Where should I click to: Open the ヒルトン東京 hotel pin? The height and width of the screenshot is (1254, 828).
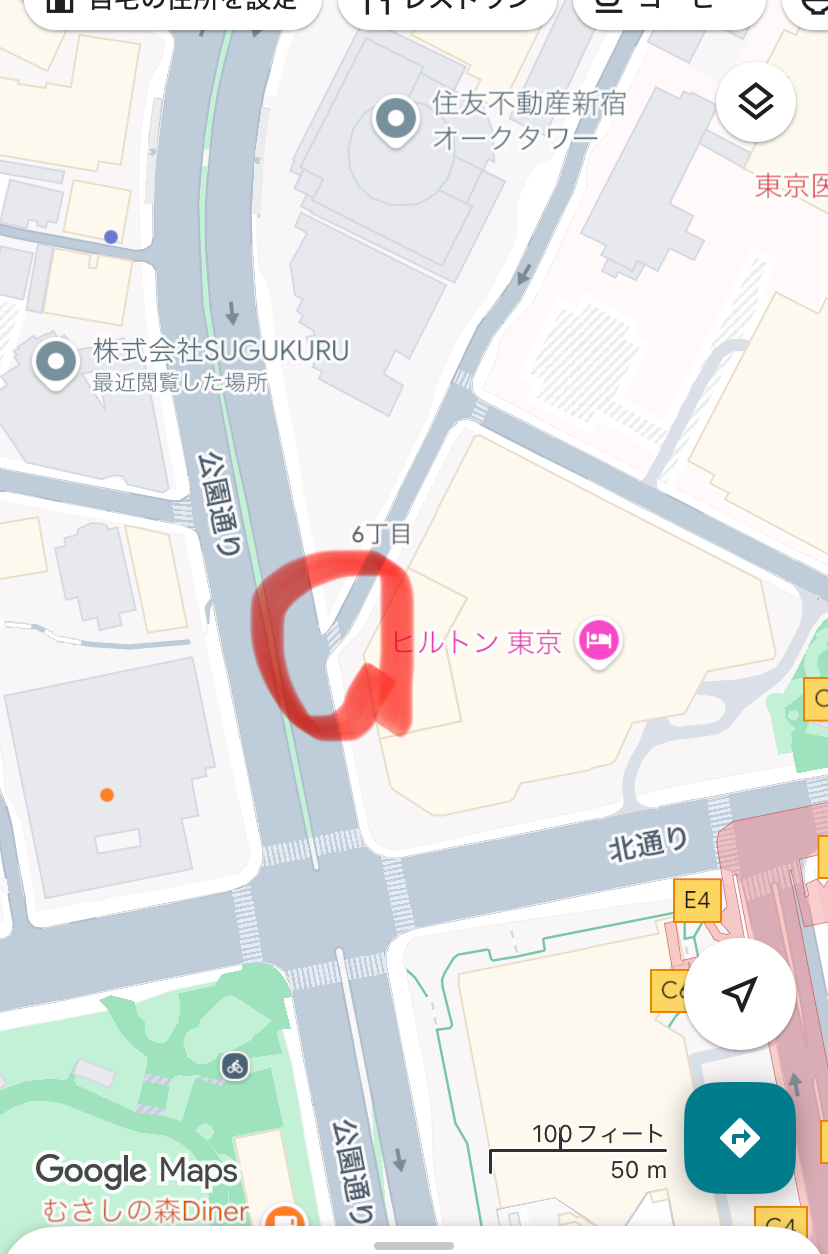(599, 640)
